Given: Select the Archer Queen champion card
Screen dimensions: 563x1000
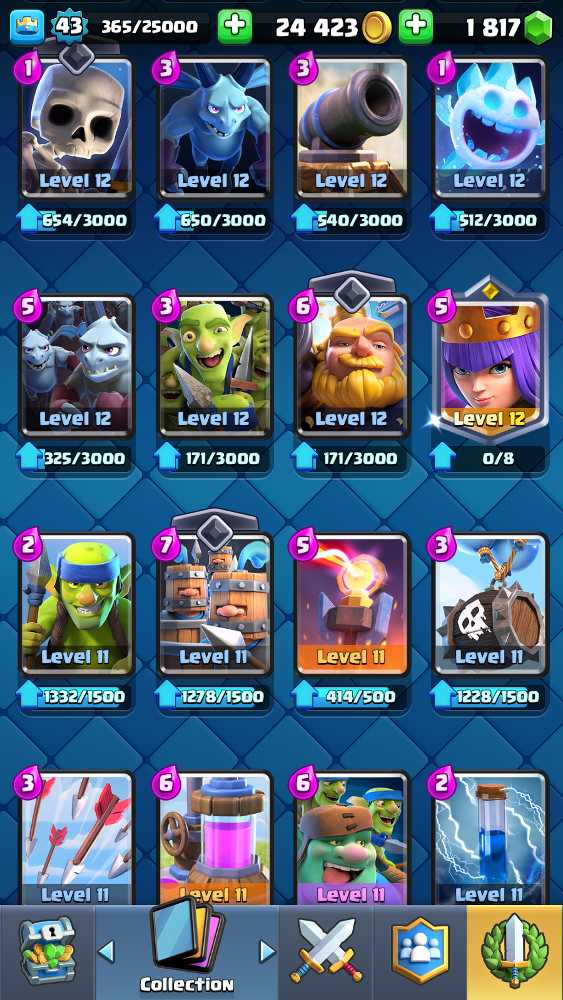Looking at the screenshot, I should pos(490,366).
